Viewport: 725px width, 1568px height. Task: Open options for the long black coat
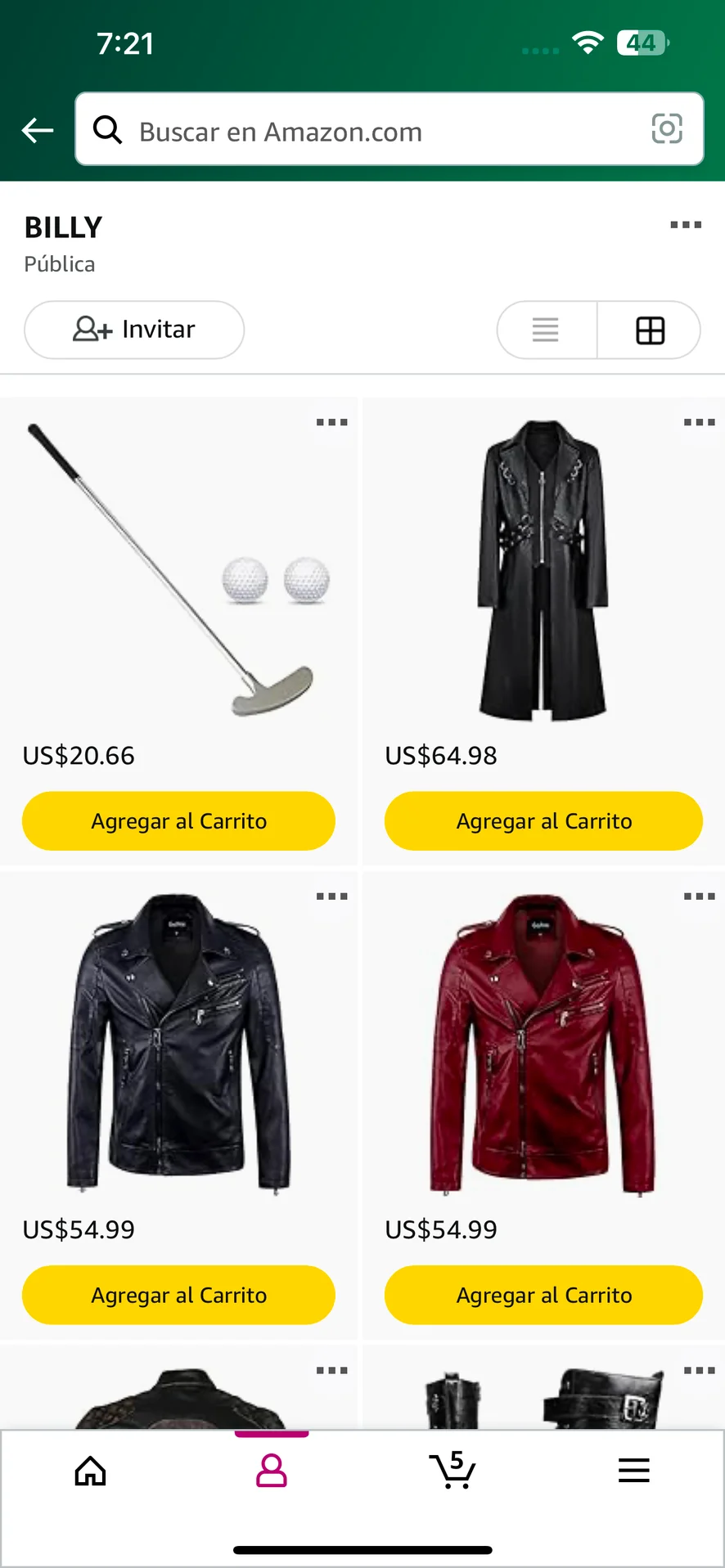(x=699, y=423)
